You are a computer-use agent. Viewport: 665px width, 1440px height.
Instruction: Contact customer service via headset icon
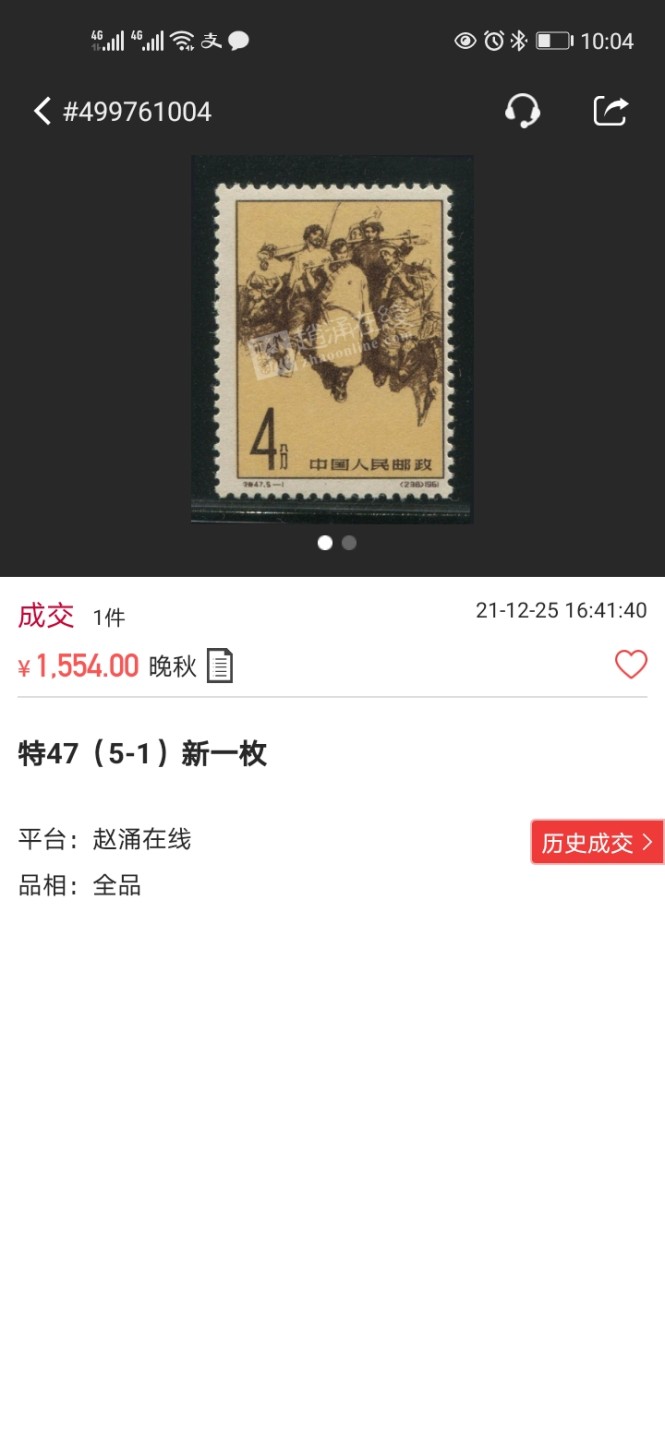point(522,111)
